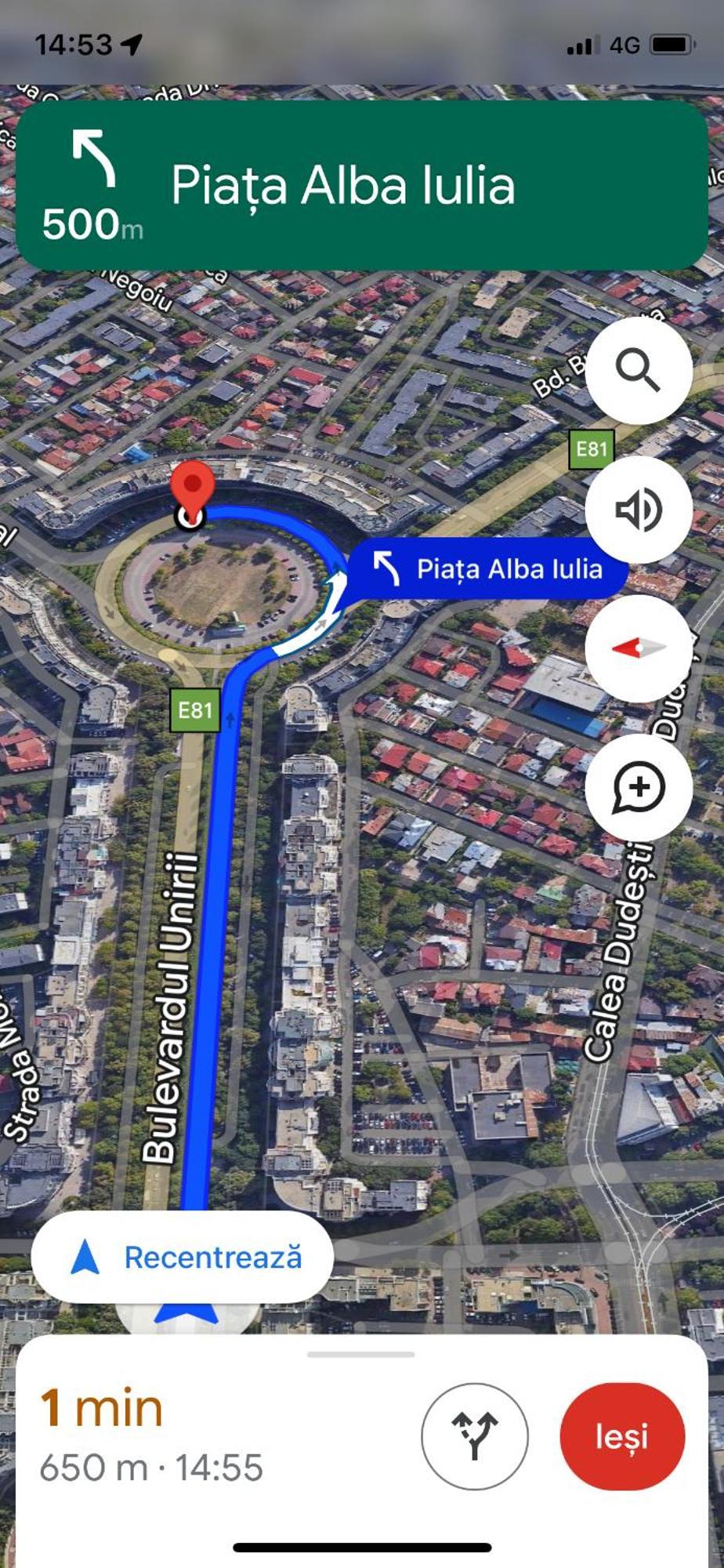Tap Recentrează to recenter the map
Screen dimensions: 724x1568
coord(183,1258)
